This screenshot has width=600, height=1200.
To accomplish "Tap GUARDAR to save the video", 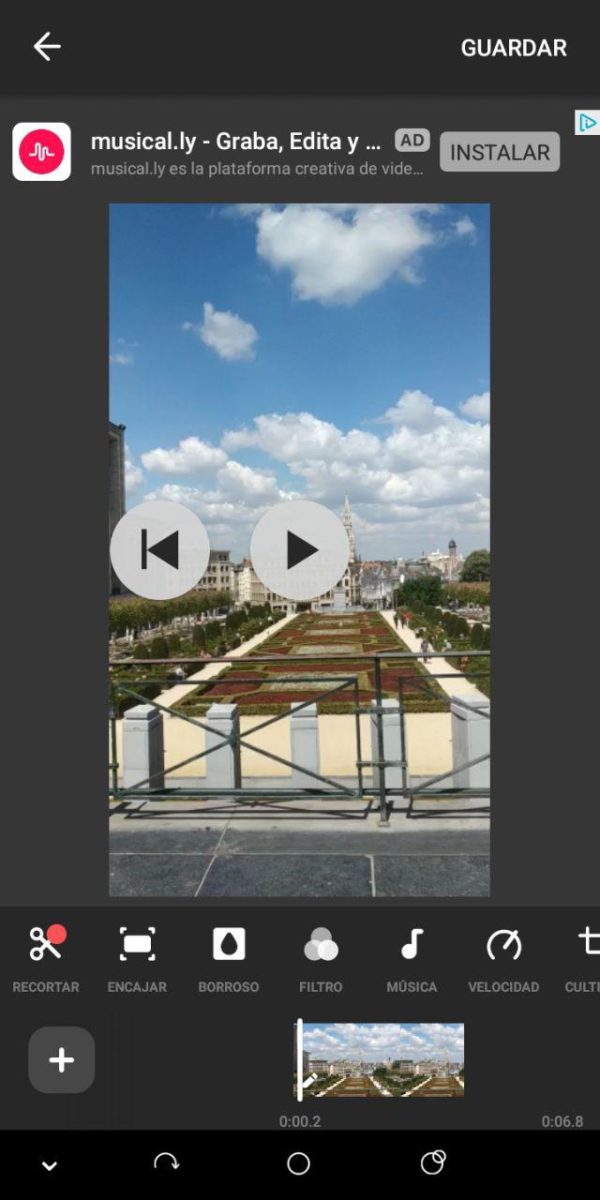I will coord(513,48).
